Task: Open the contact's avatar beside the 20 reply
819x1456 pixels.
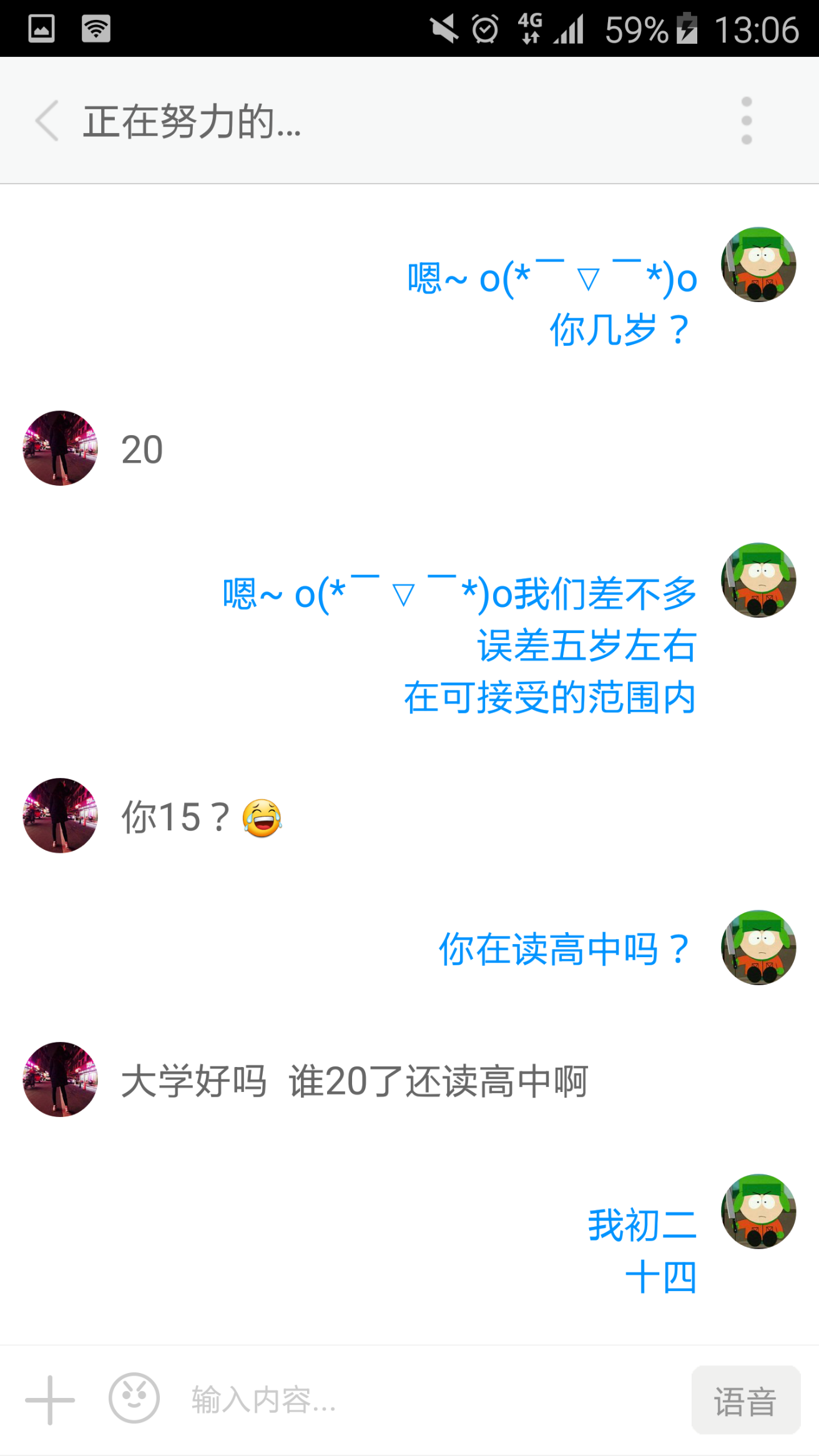Action: pyautogui.click(x=59, y=447)
